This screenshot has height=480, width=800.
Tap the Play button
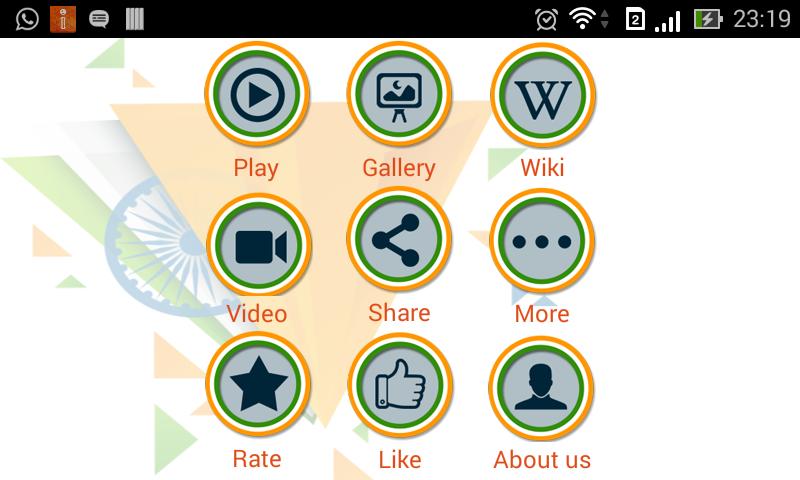click(x=257, y=95)
